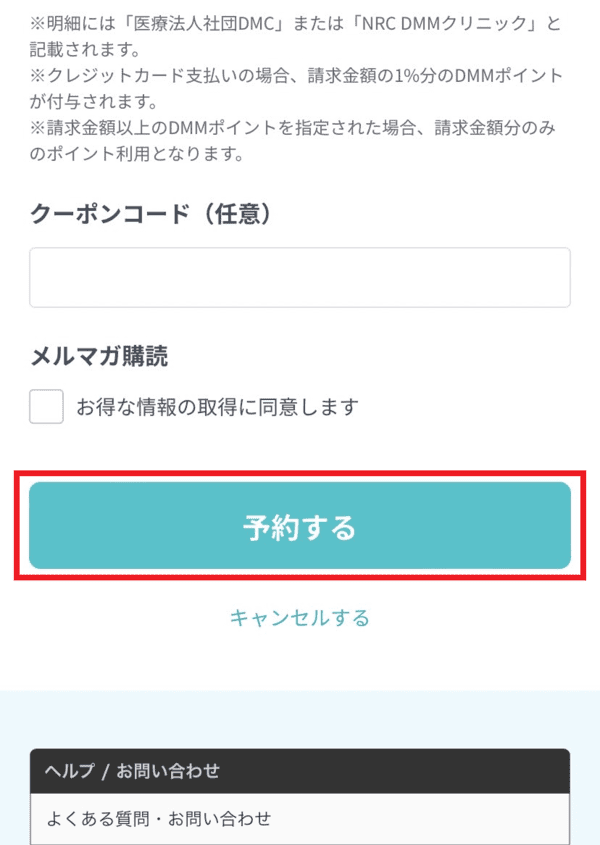Tap the coupon code input field

[299, 277]
